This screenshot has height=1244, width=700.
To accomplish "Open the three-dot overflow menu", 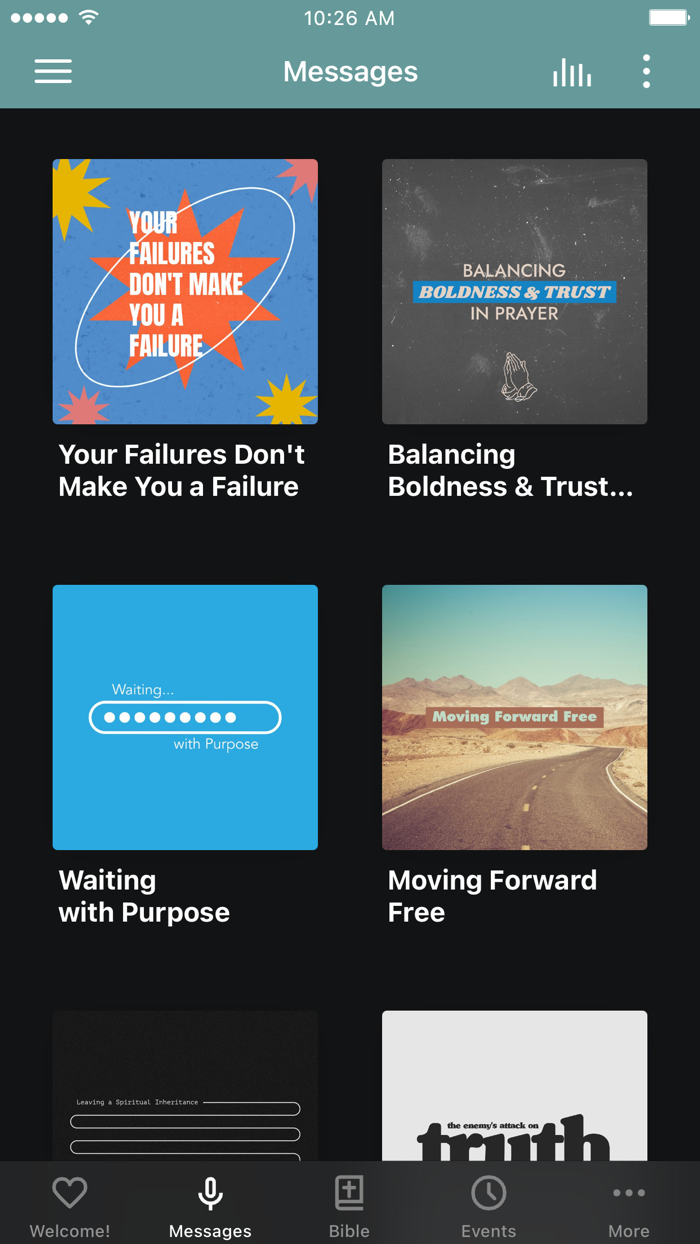I will (x=646, y=72).
